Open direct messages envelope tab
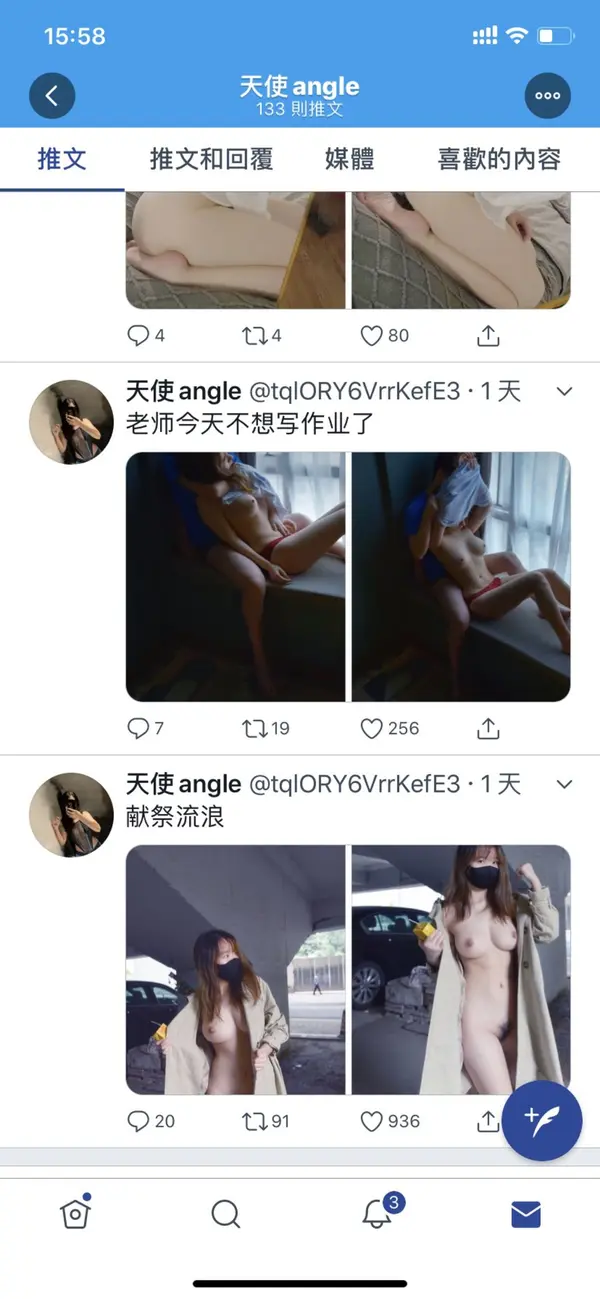Screen dimensions: 600x1299 click(x=525, y=1214)
